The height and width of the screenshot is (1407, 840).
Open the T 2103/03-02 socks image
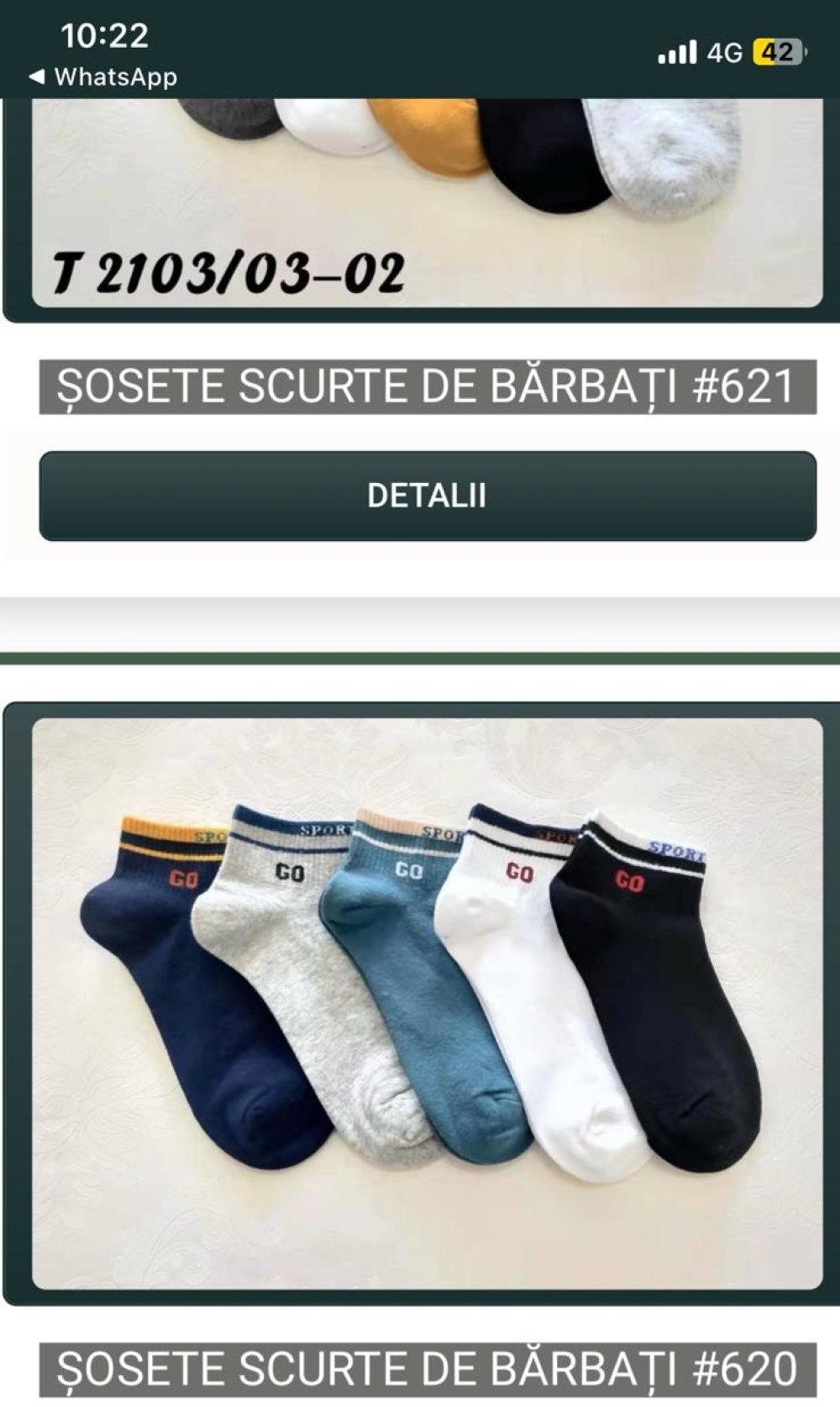[x=427, y=202]
